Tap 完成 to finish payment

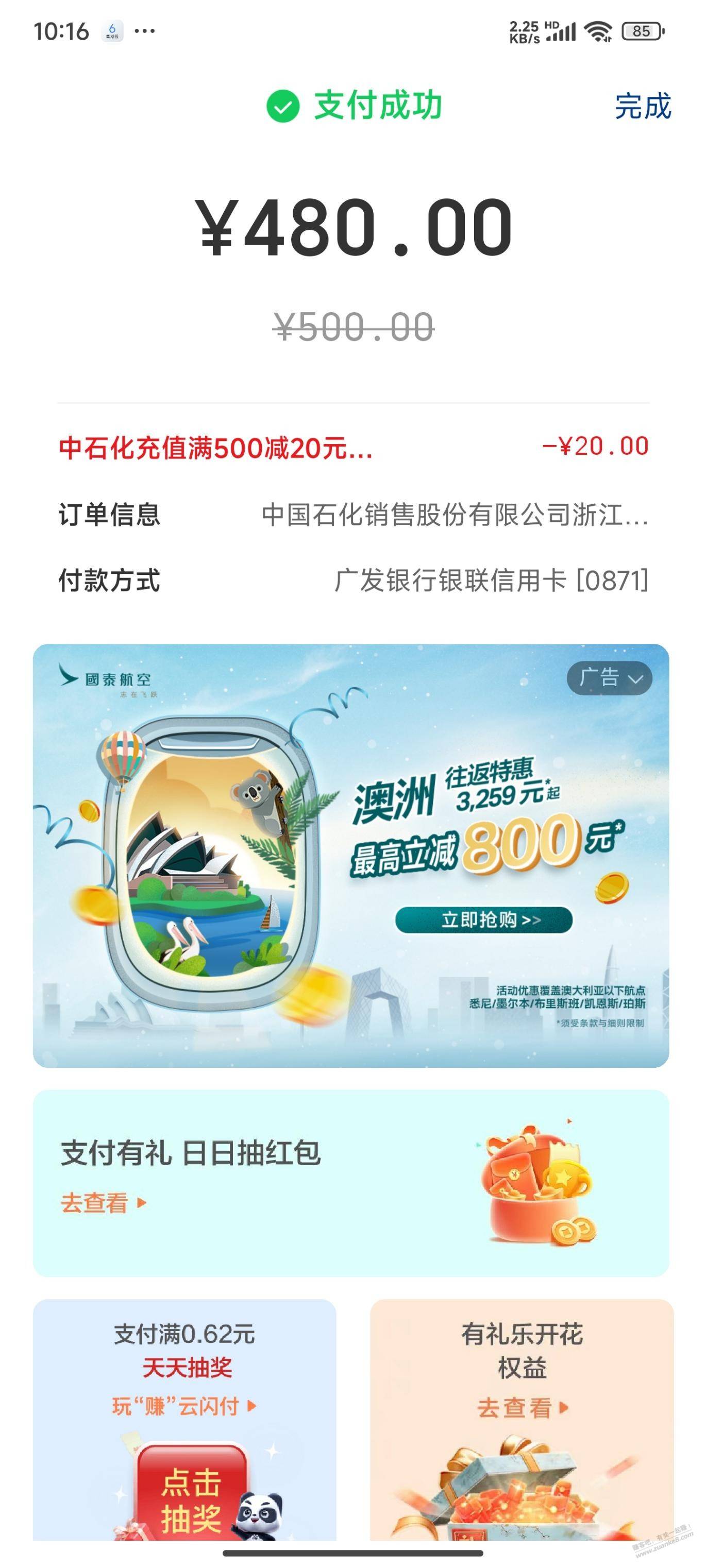pos(643,107)
